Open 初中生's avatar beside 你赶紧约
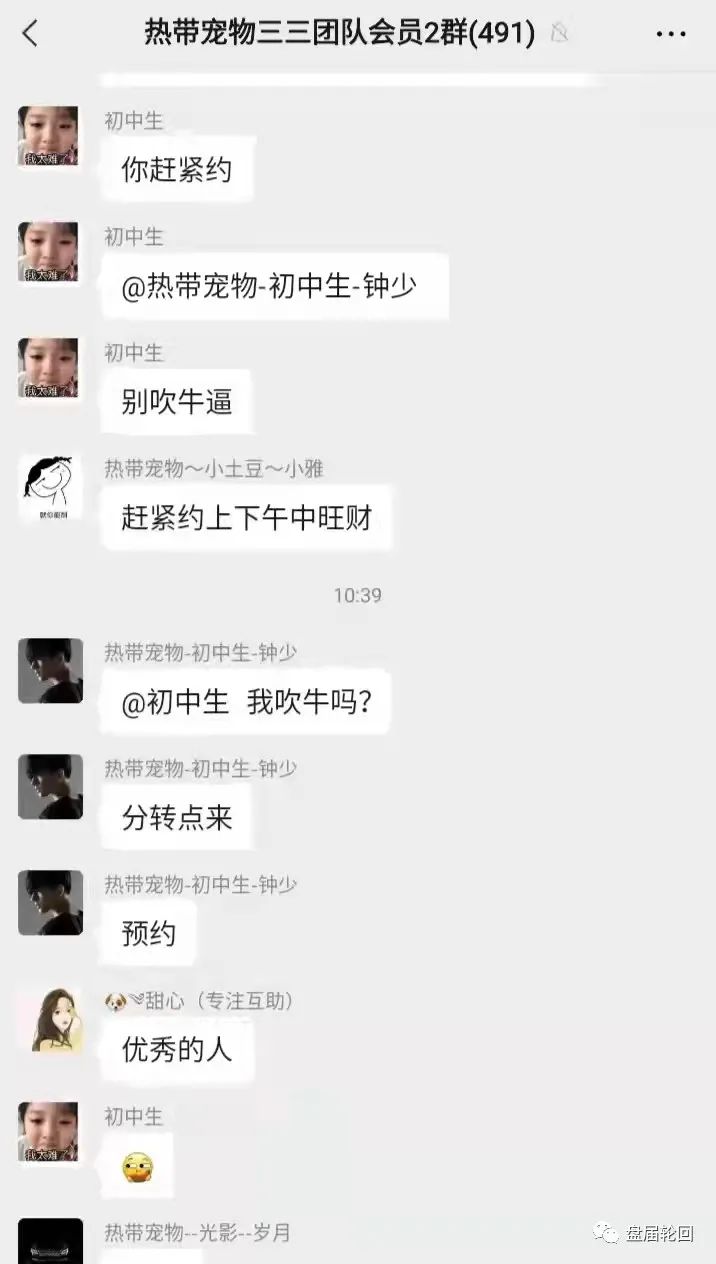This screenshot has height=1264, width=716. (49, 137)
